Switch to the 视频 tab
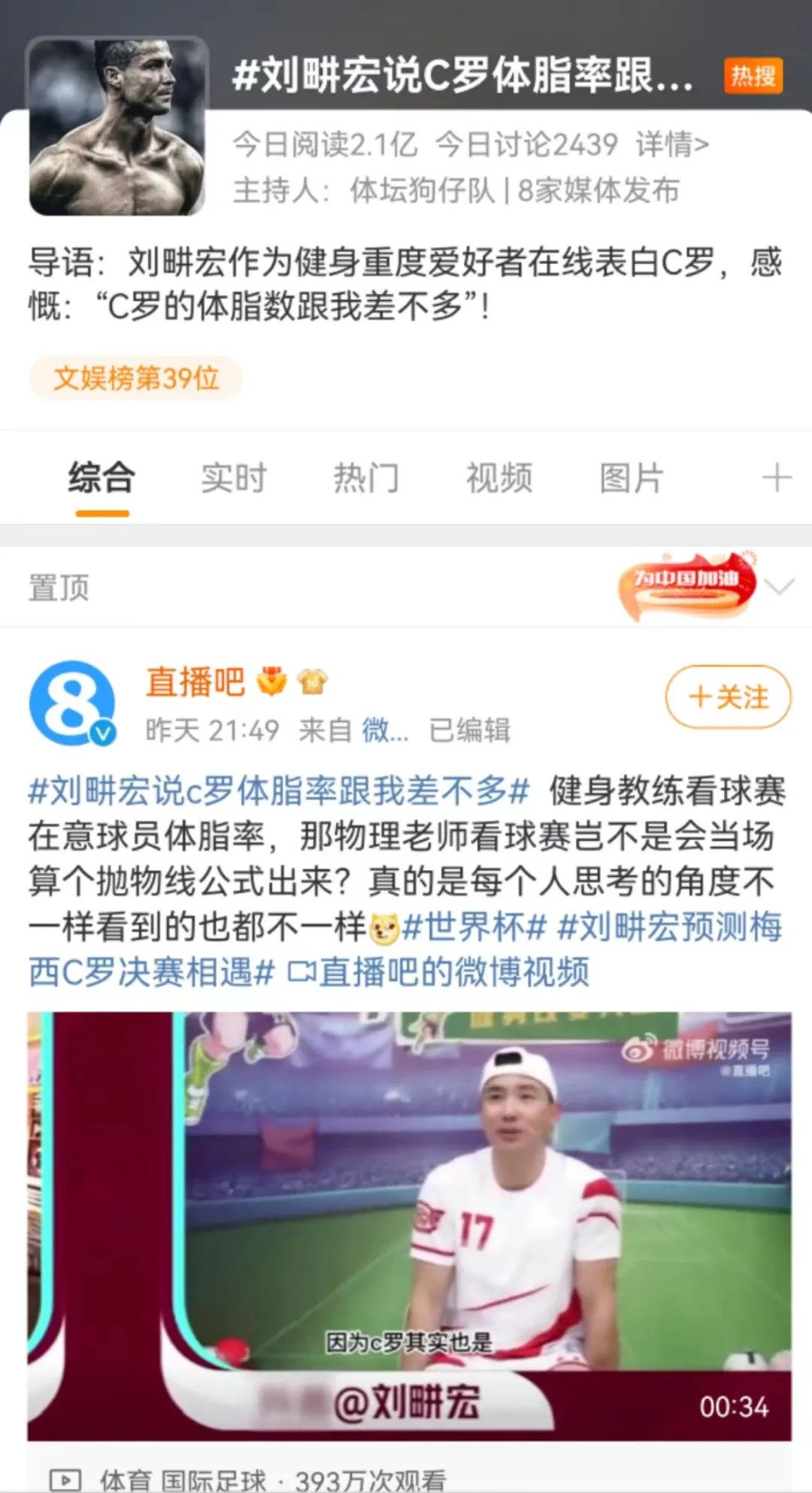The height and width of the screenshot is (1493, 812). (x=498, y=478)
